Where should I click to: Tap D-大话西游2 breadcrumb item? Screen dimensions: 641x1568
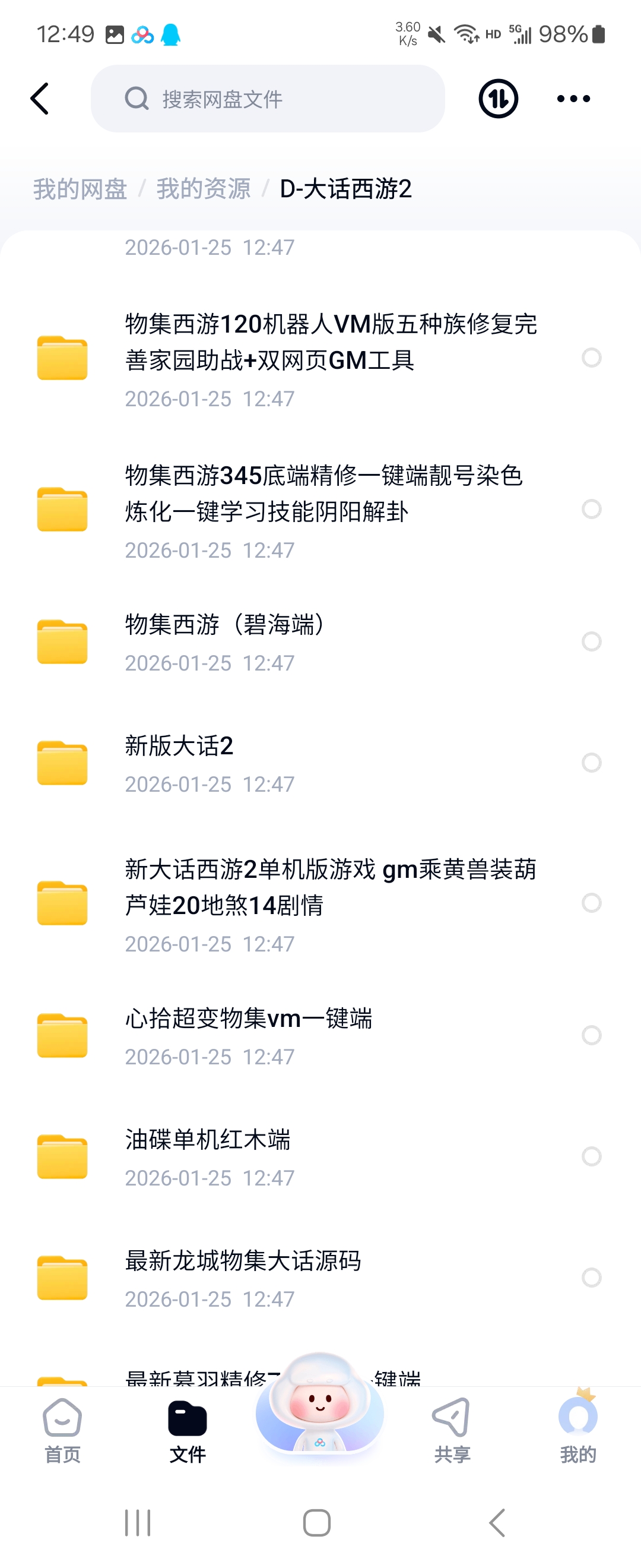coord(345,189)
